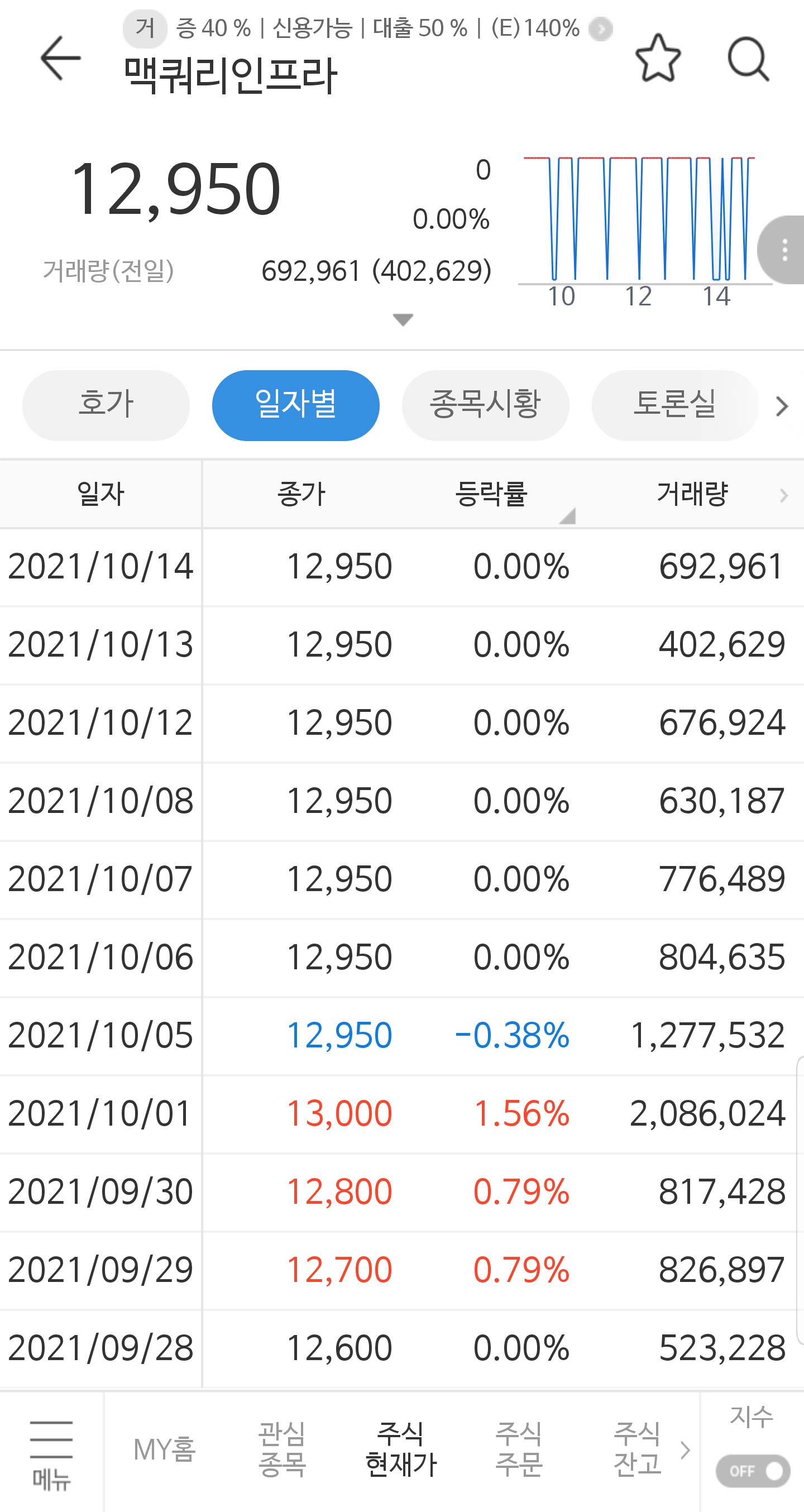Open 주식잔고 balance screen
The image size is (804, 1512).
(637, 1448)
